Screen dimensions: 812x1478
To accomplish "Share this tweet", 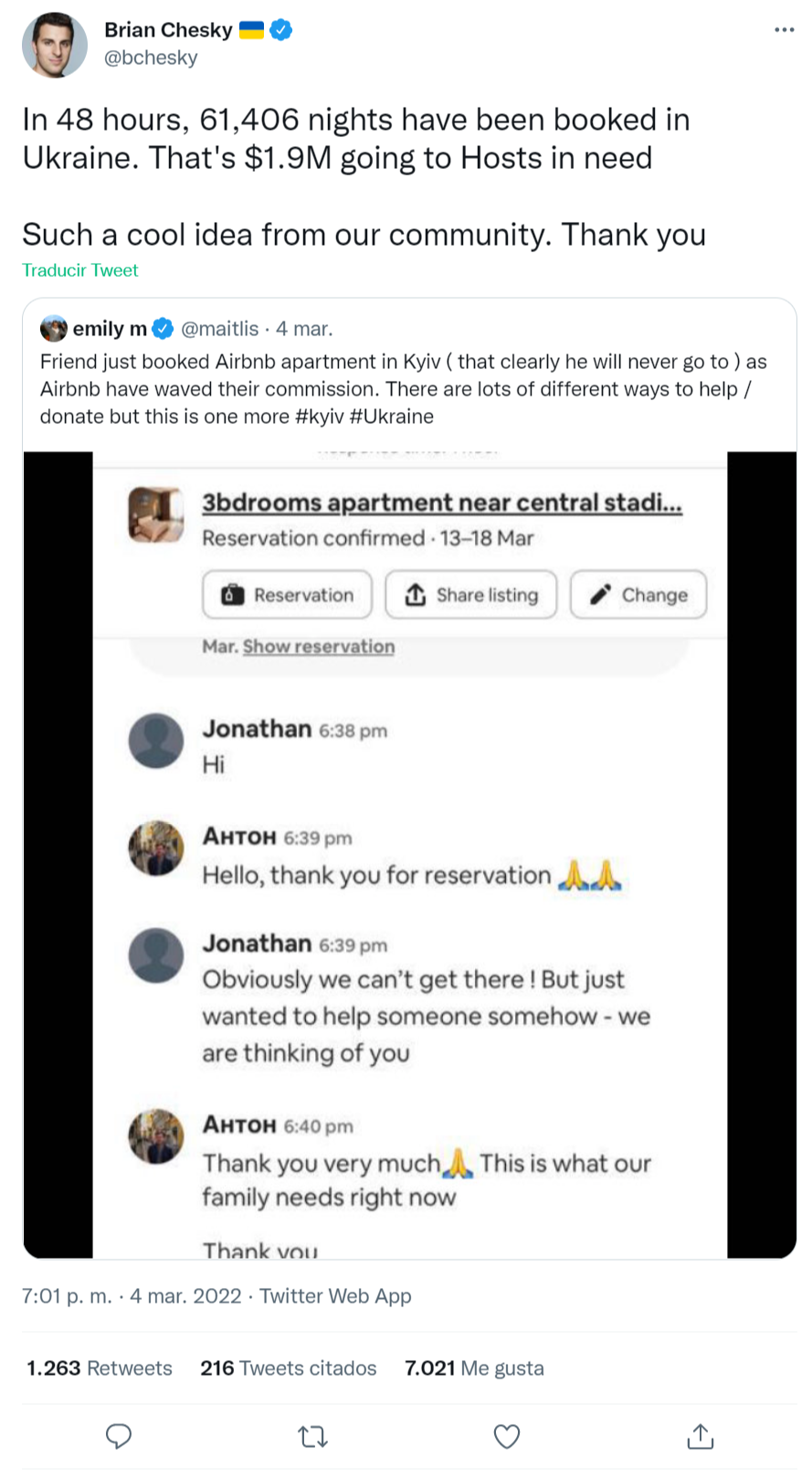I will 700,1437.
